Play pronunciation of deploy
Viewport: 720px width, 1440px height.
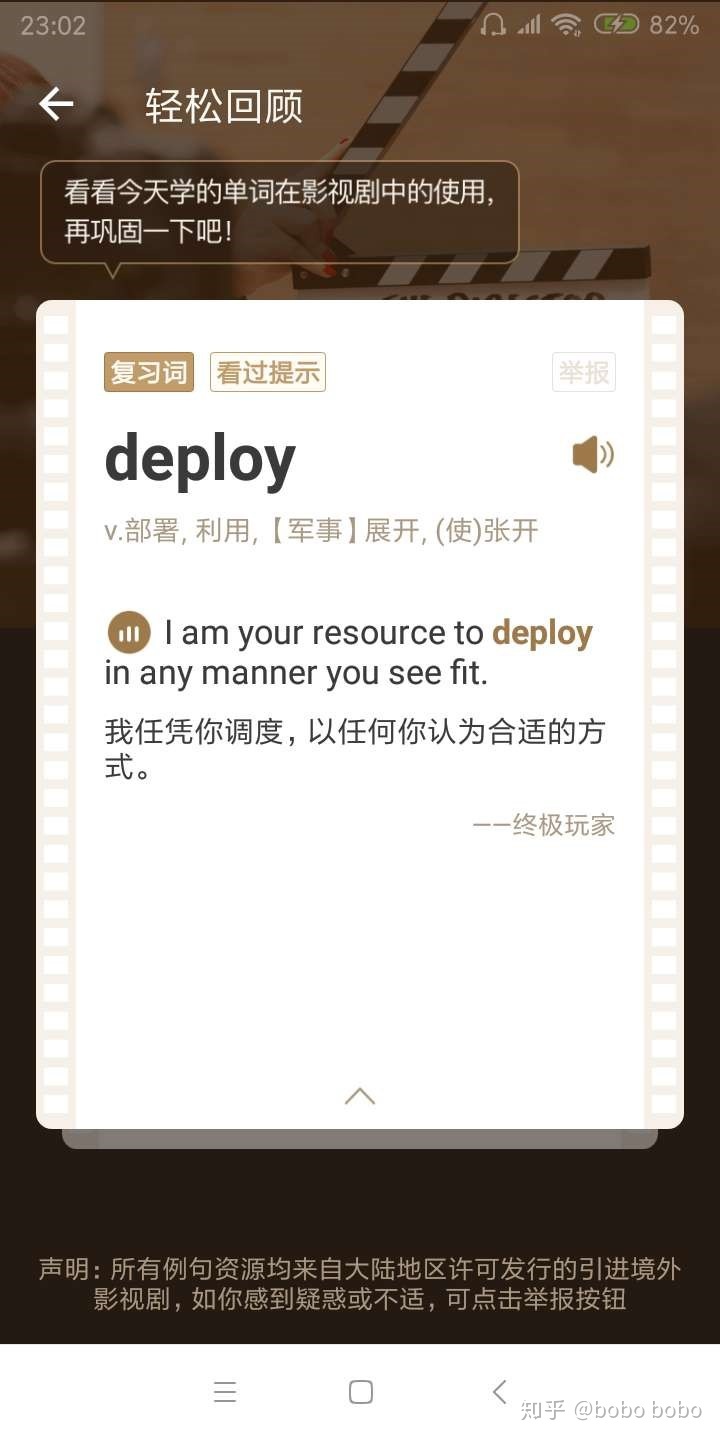tap(593, 455)
